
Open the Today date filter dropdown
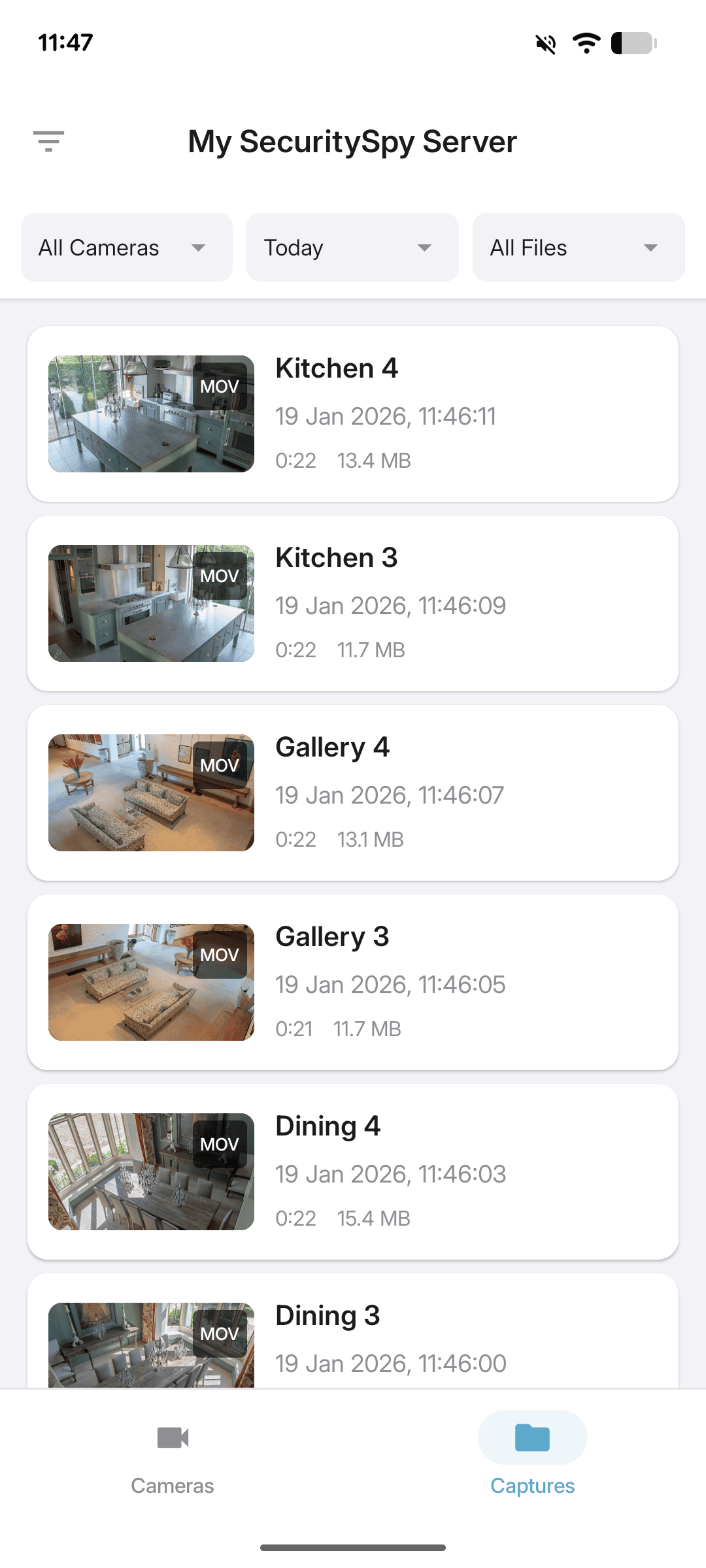point(352,247)
